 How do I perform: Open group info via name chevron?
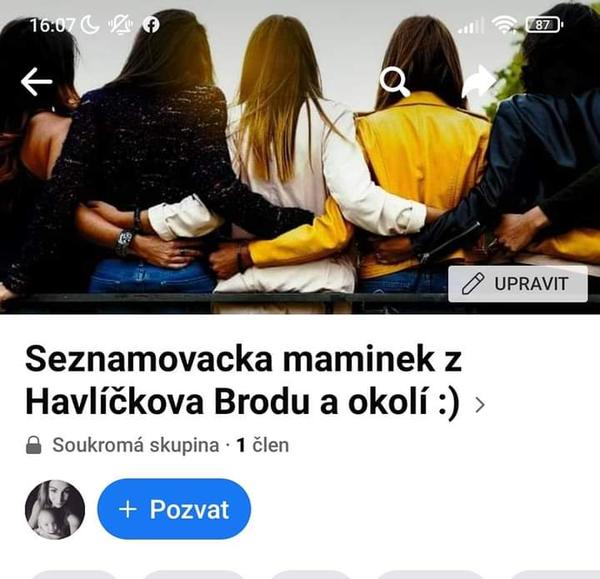480,405
